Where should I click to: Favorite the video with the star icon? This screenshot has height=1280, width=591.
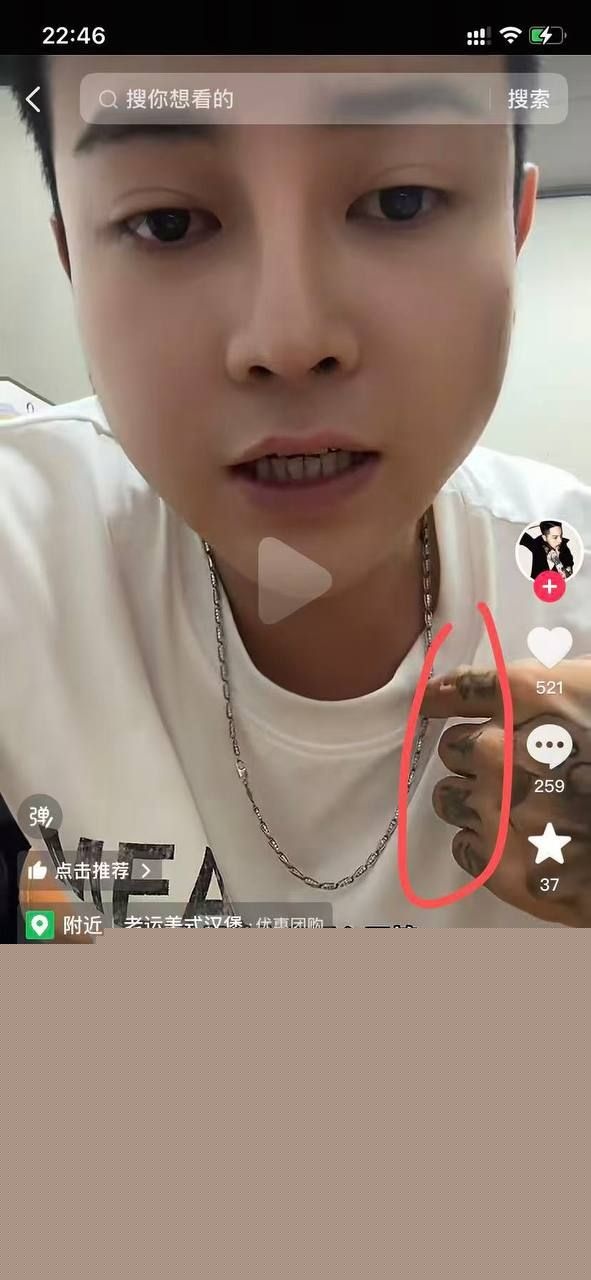click(549, 845)
